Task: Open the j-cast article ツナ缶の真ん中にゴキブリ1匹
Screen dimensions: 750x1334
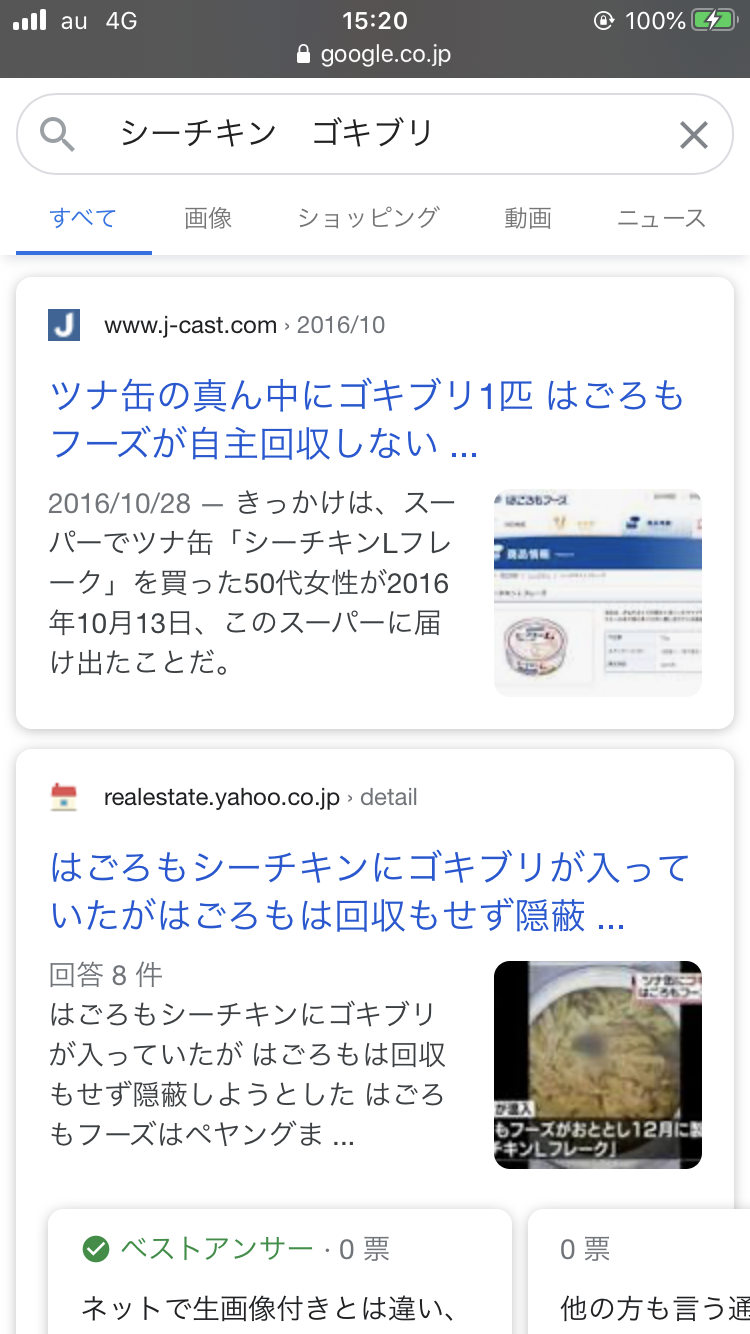Action: (367, 420)
